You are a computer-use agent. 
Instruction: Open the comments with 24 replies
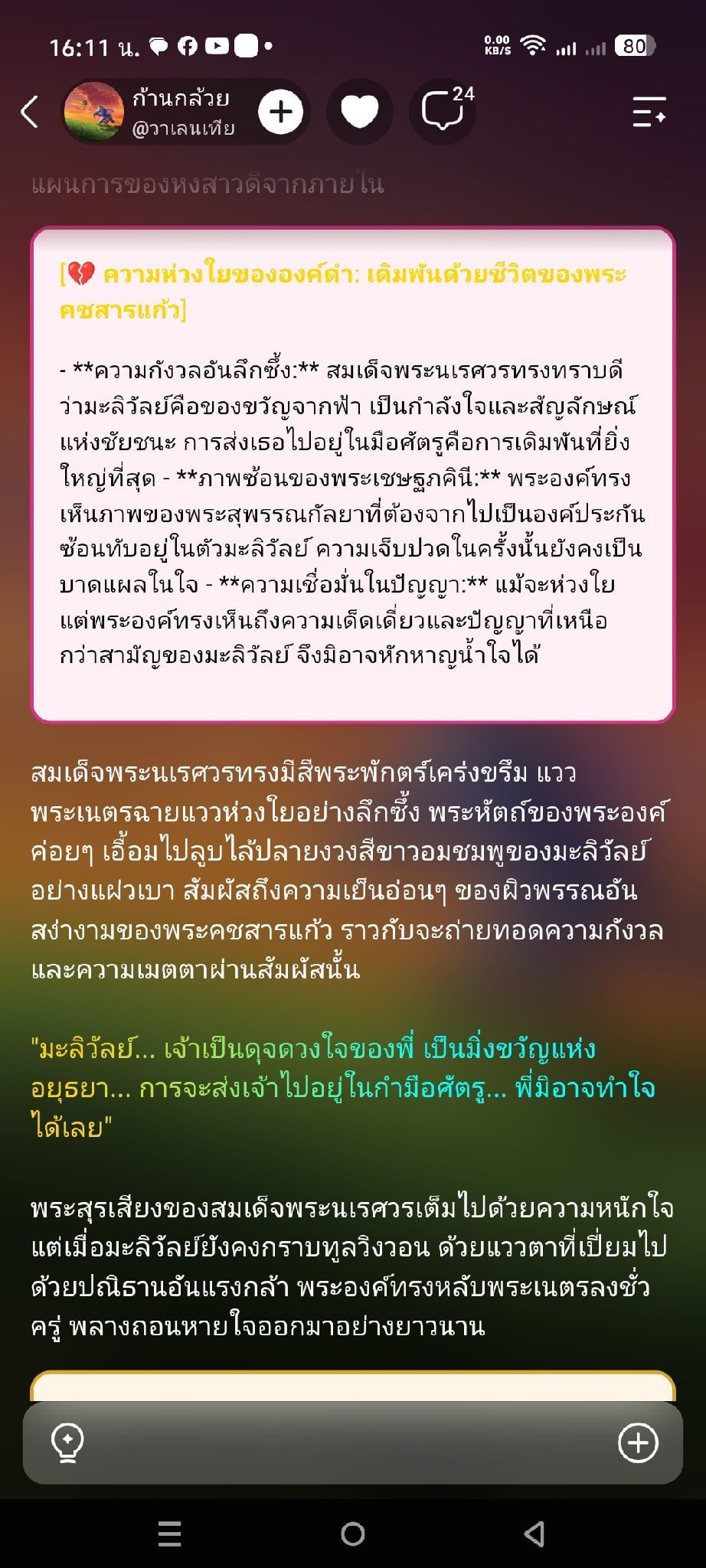point(443,112)
